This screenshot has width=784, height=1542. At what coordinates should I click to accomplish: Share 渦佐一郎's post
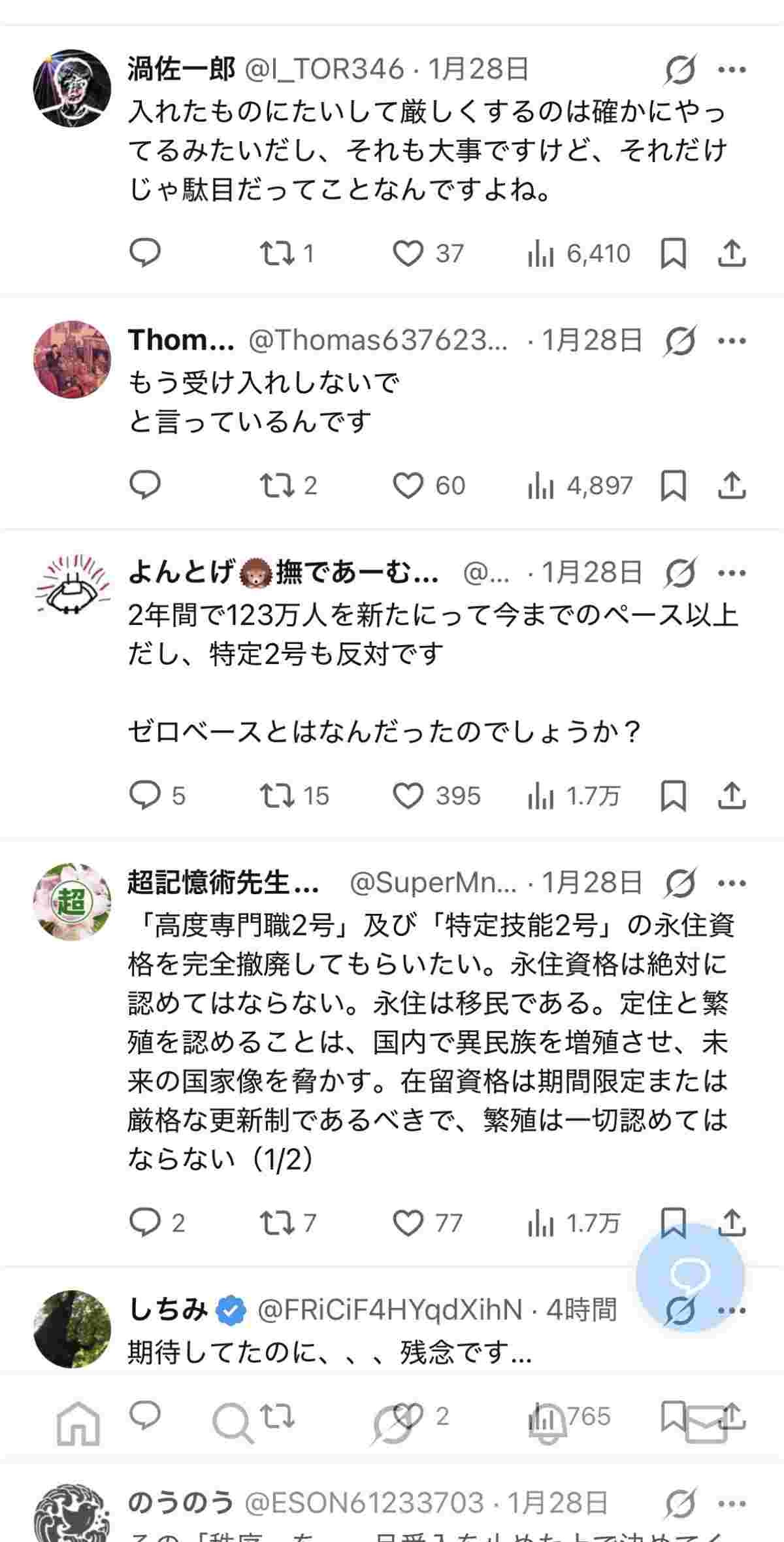tap(732, 254)
